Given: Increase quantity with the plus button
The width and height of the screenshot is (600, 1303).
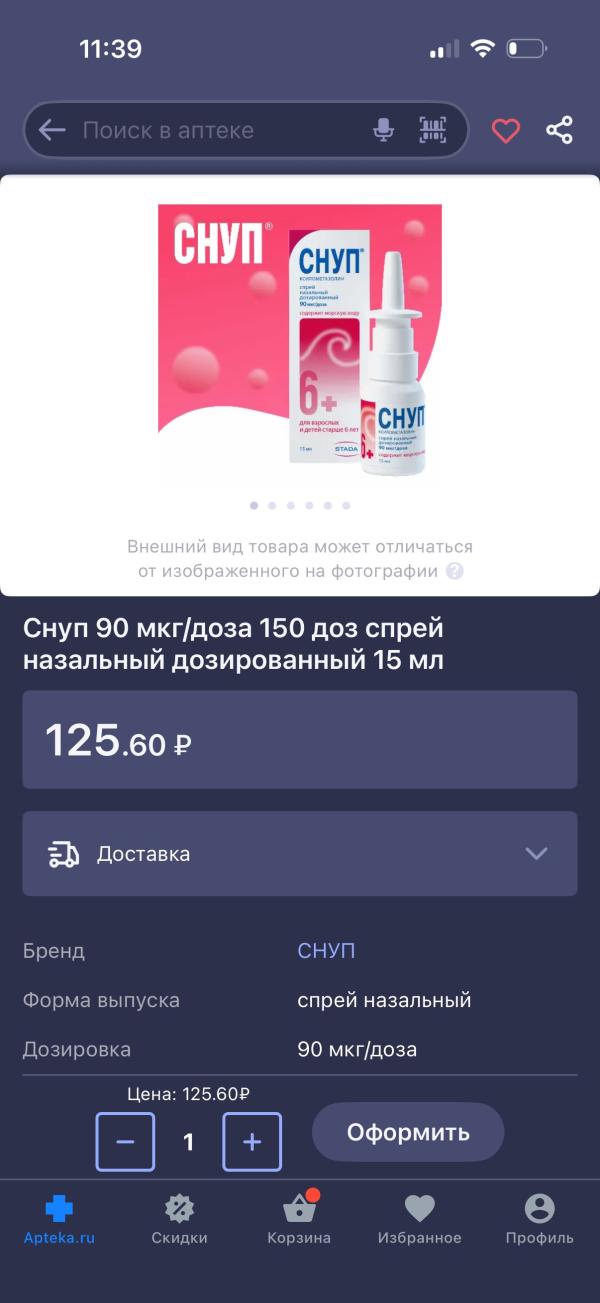Looking at the screenshot, I should (x=252, y=1142).
